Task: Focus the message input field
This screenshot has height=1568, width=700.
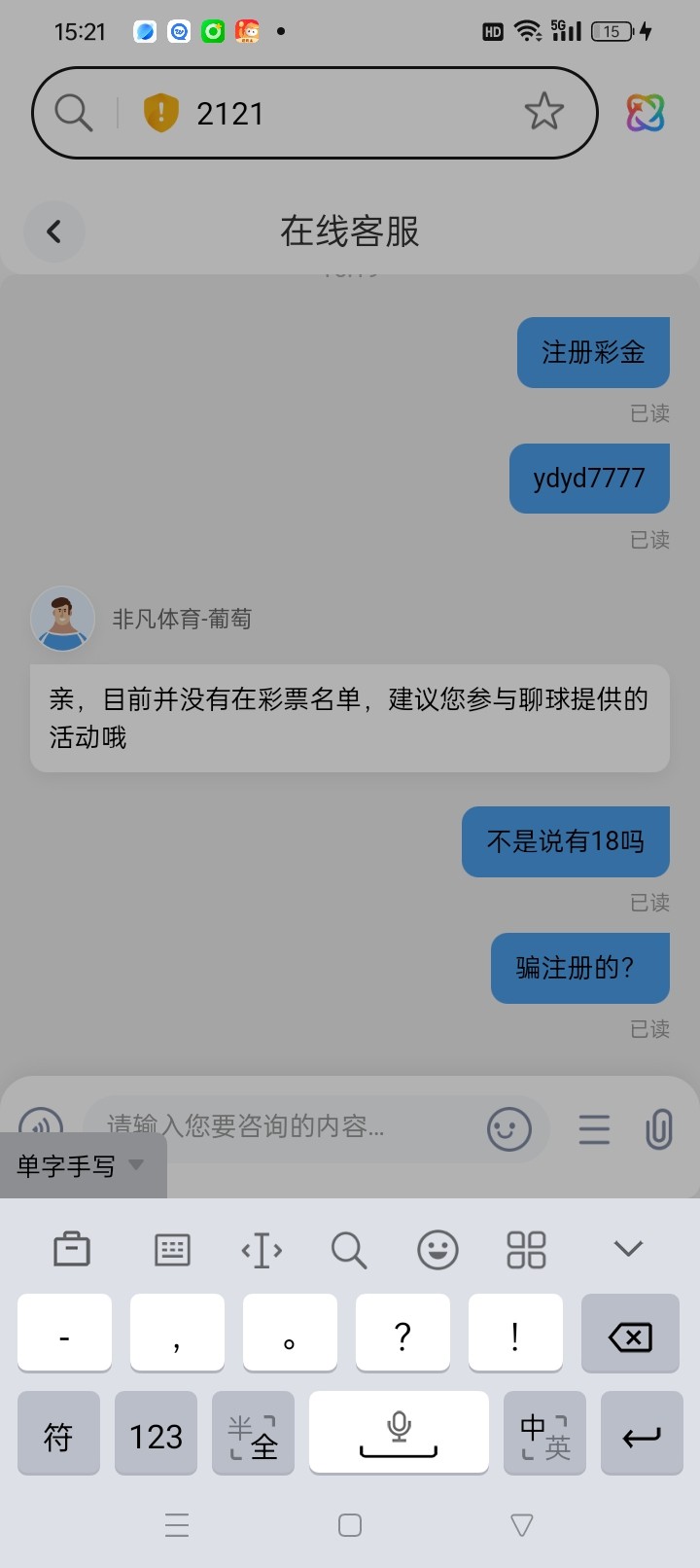Action: point(282,1126)
